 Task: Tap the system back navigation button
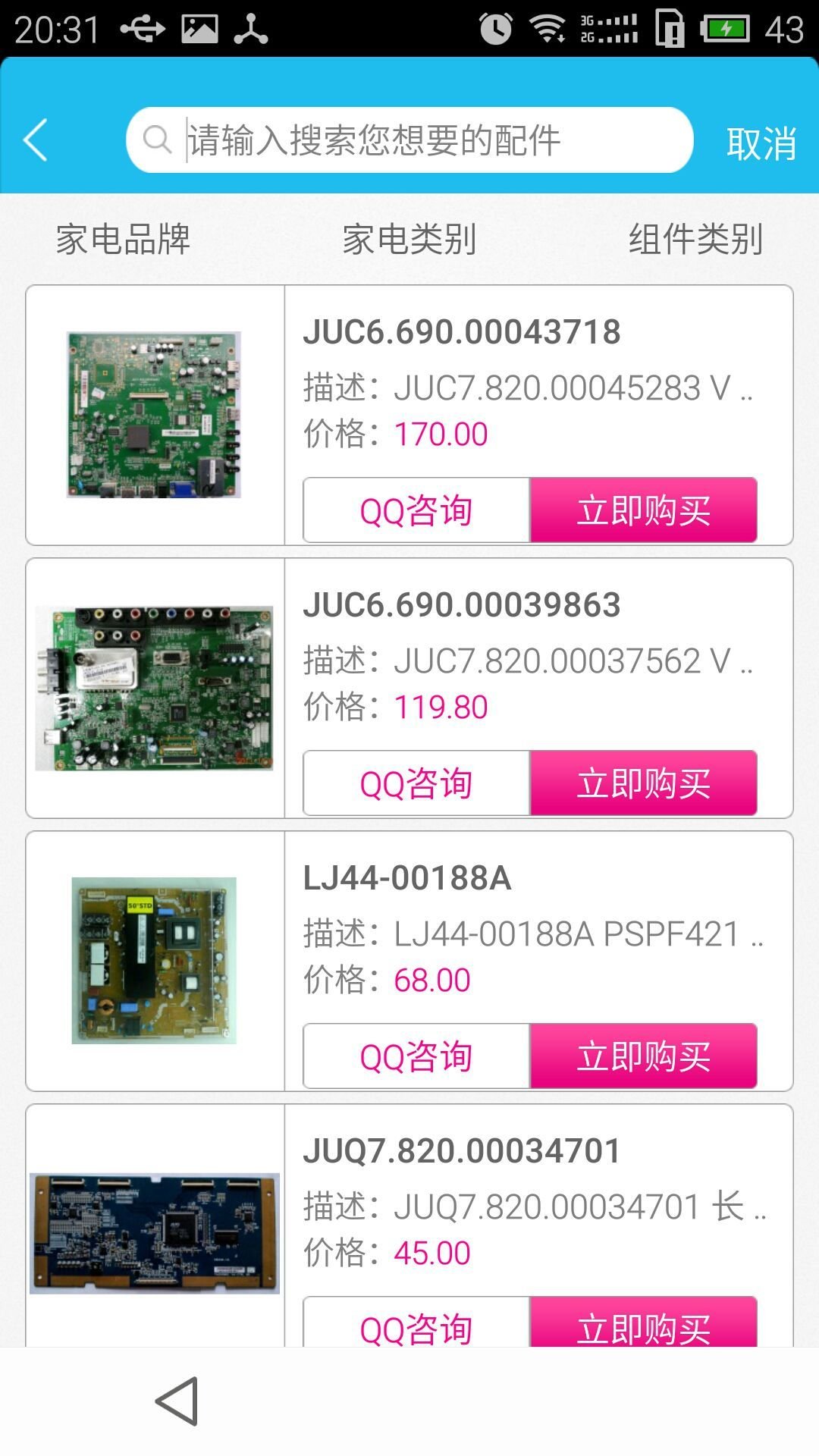[x=177, y=1401]
